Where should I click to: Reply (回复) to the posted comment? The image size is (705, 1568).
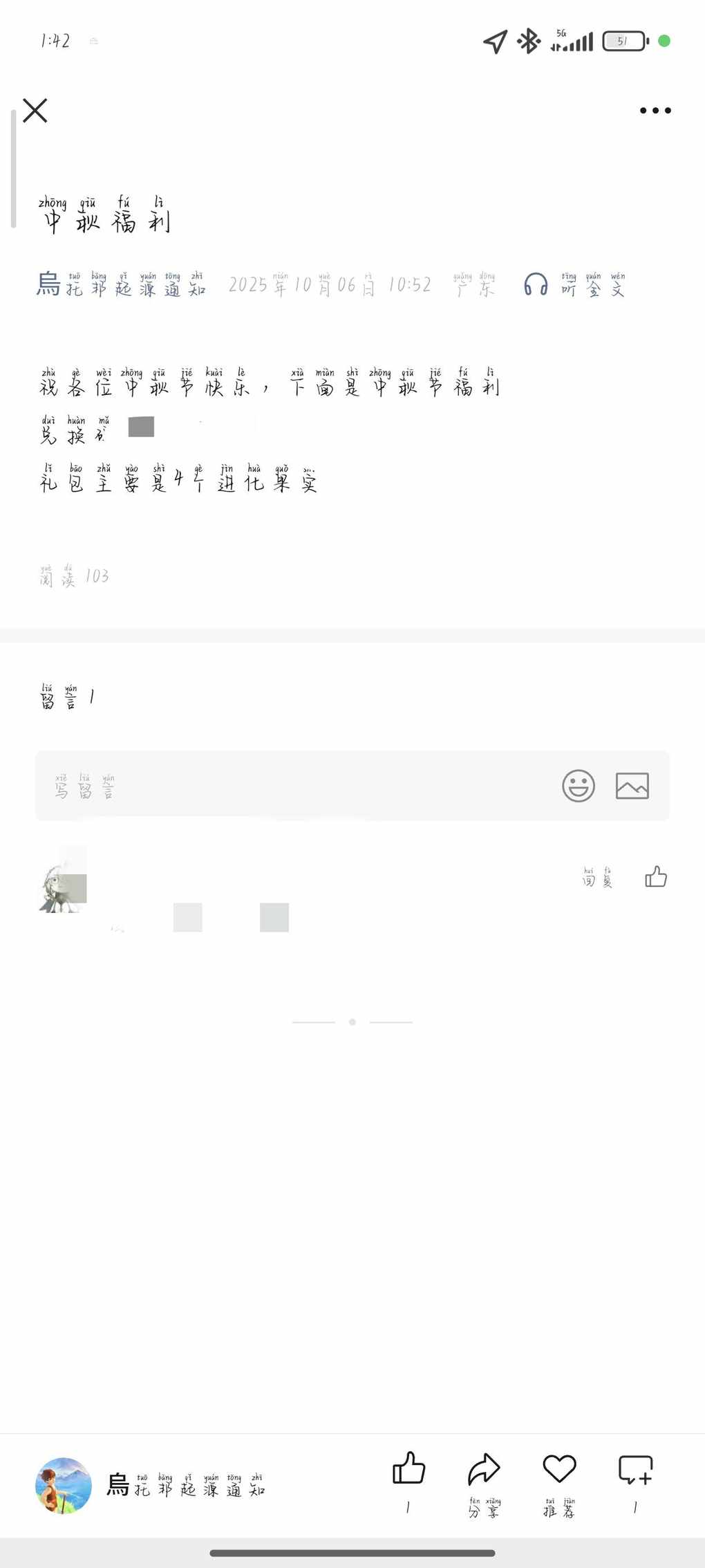(x=597, y=878)
